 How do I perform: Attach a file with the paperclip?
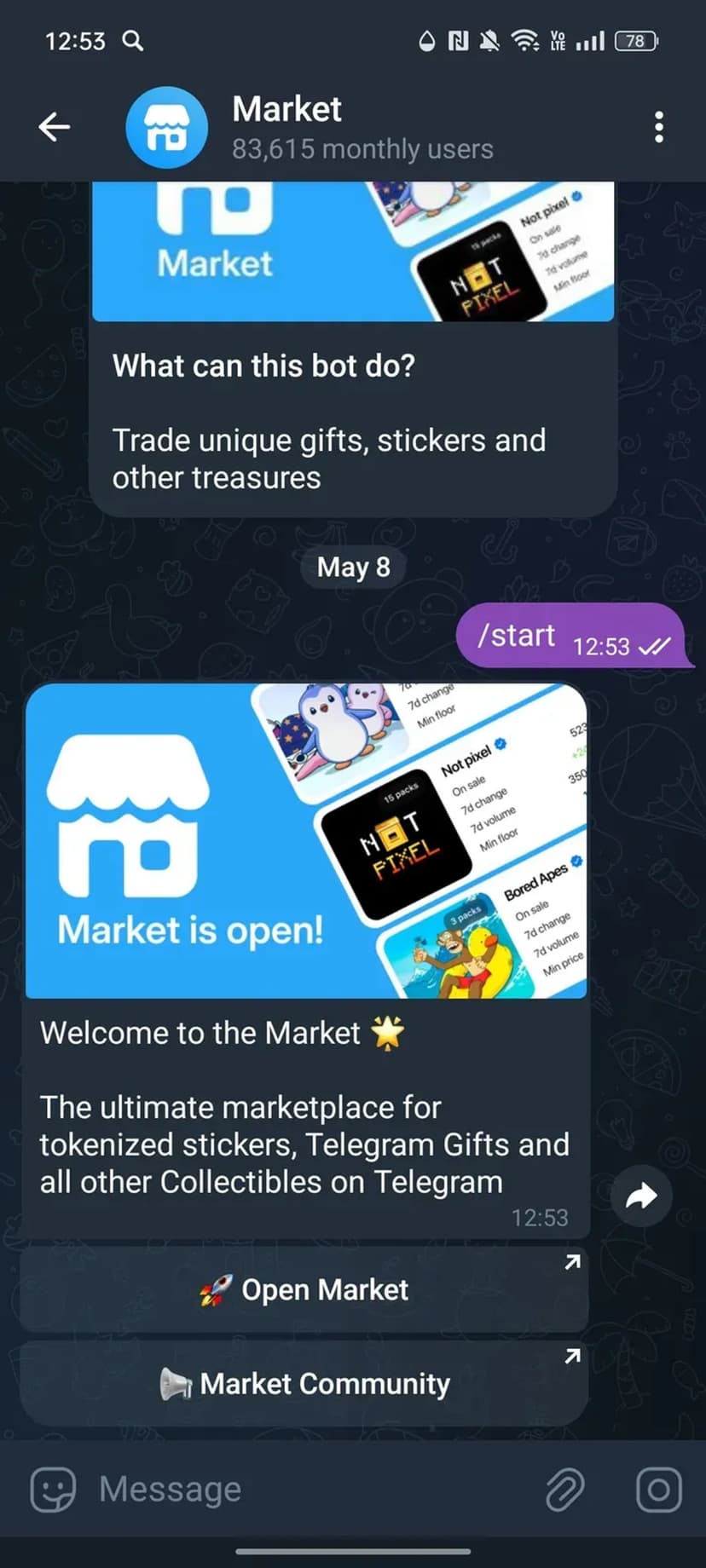(x=564, y=1489)
